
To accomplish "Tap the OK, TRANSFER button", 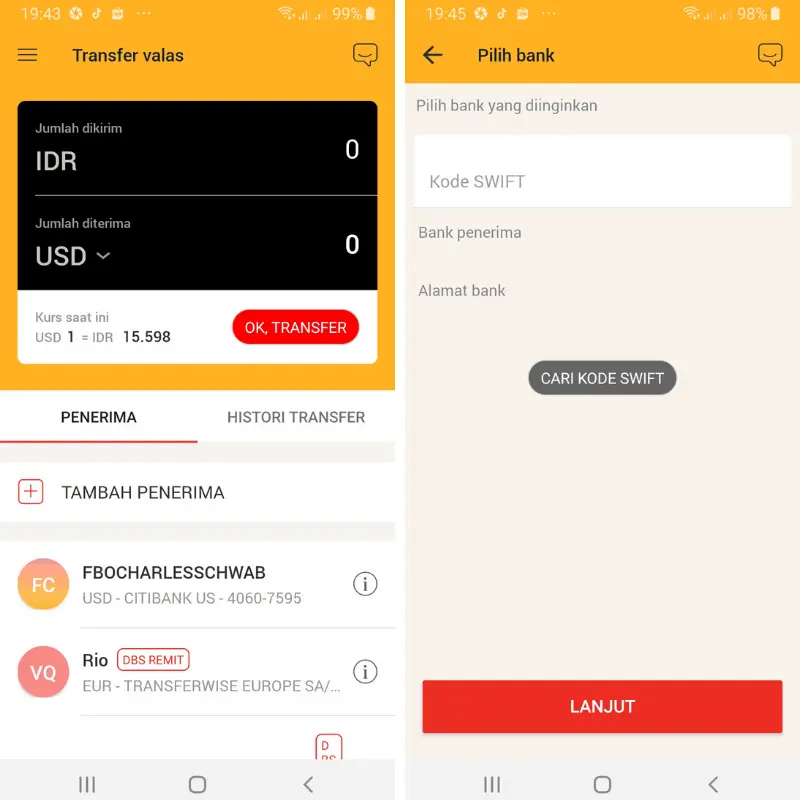I will click(x=295, y=327).
